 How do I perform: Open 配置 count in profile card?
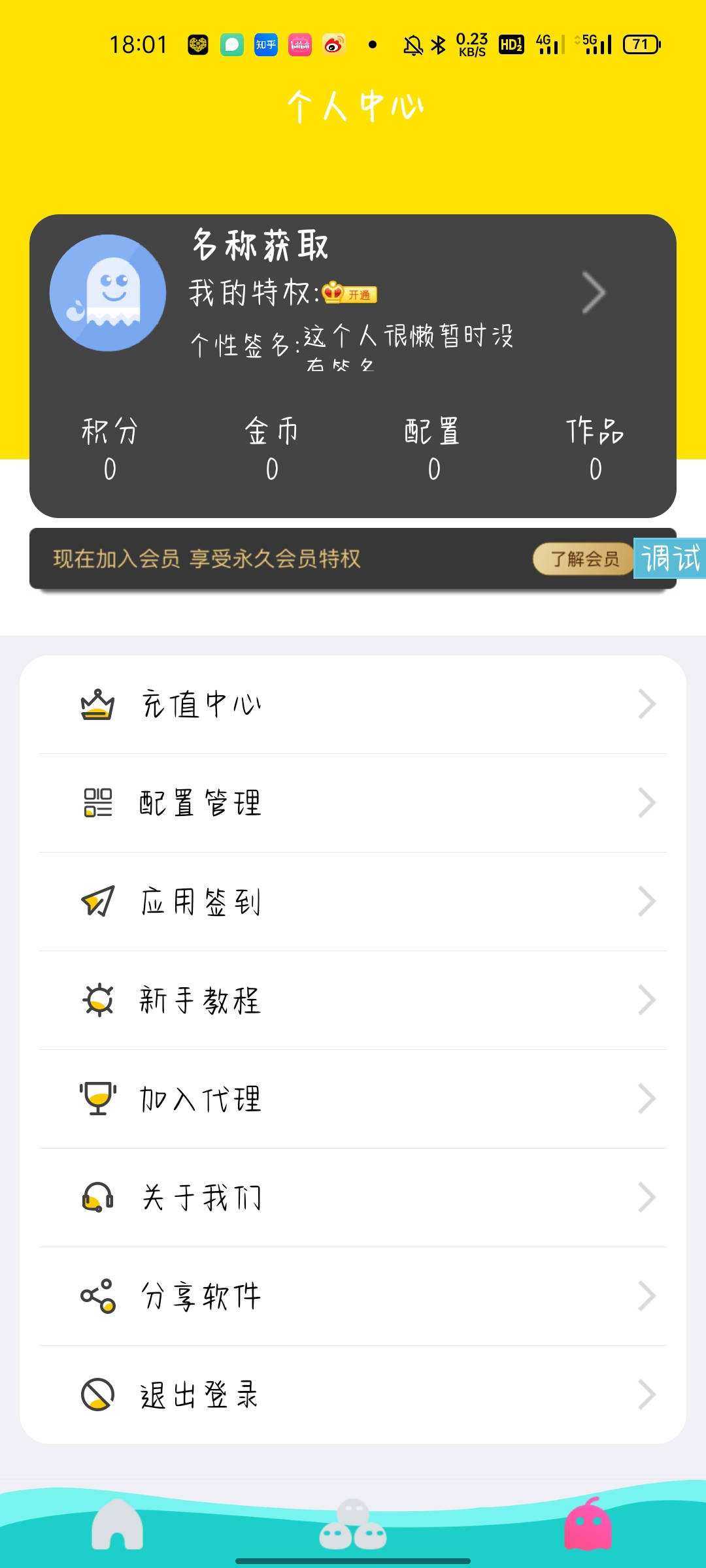click(x=433, y=449)
